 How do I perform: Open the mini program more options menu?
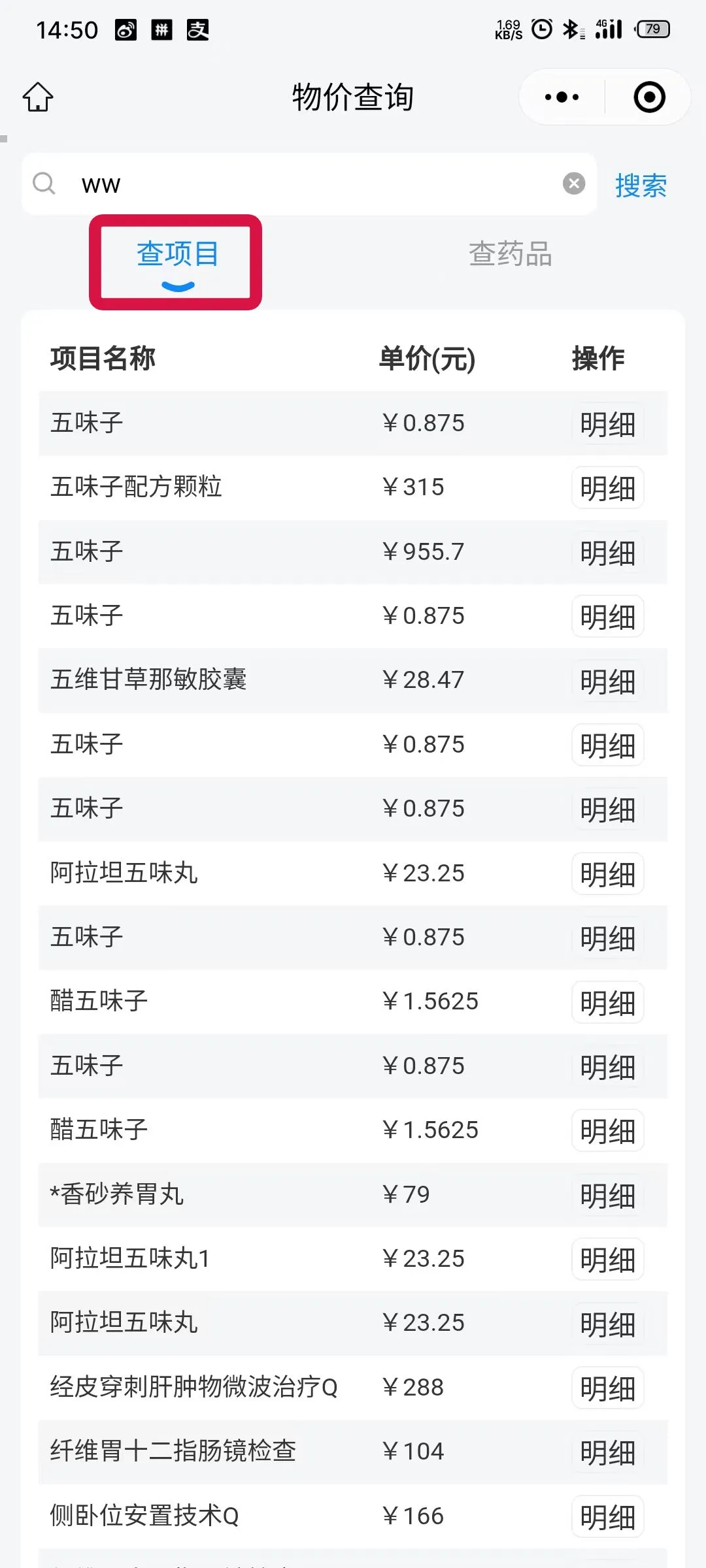click(562, 97)
